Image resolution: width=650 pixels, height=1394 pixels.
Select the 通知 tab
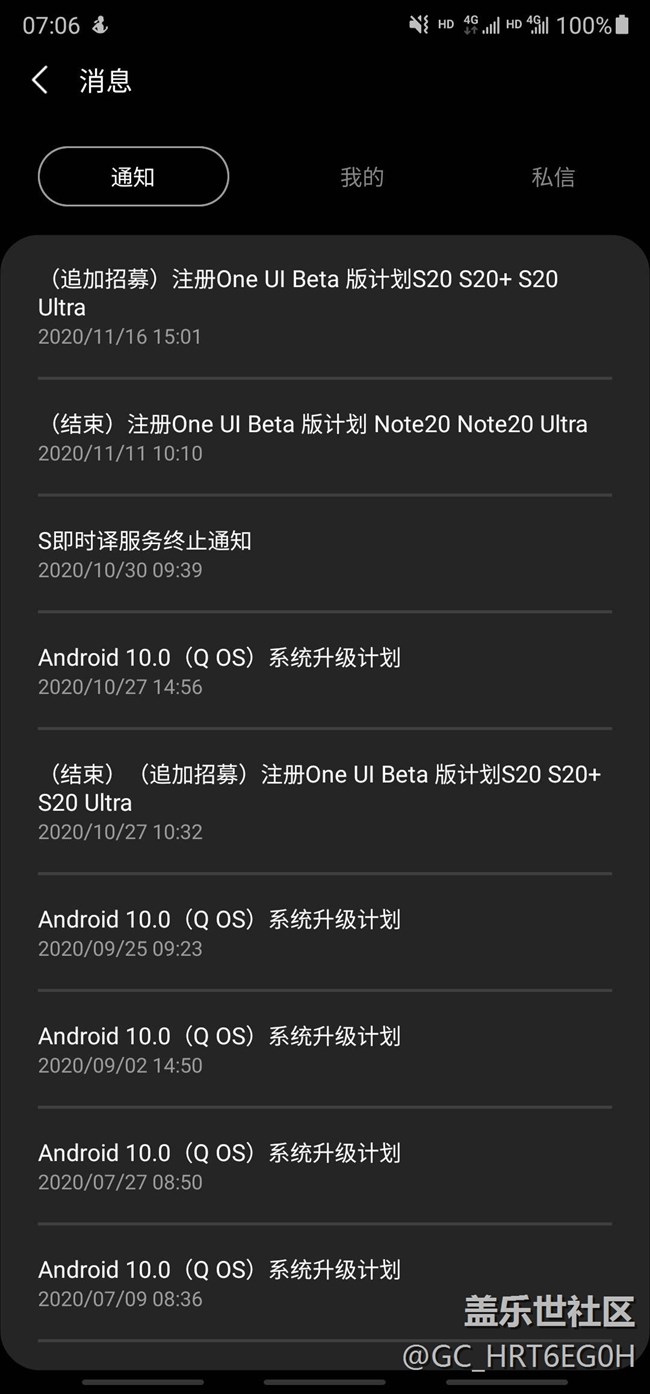133,177
